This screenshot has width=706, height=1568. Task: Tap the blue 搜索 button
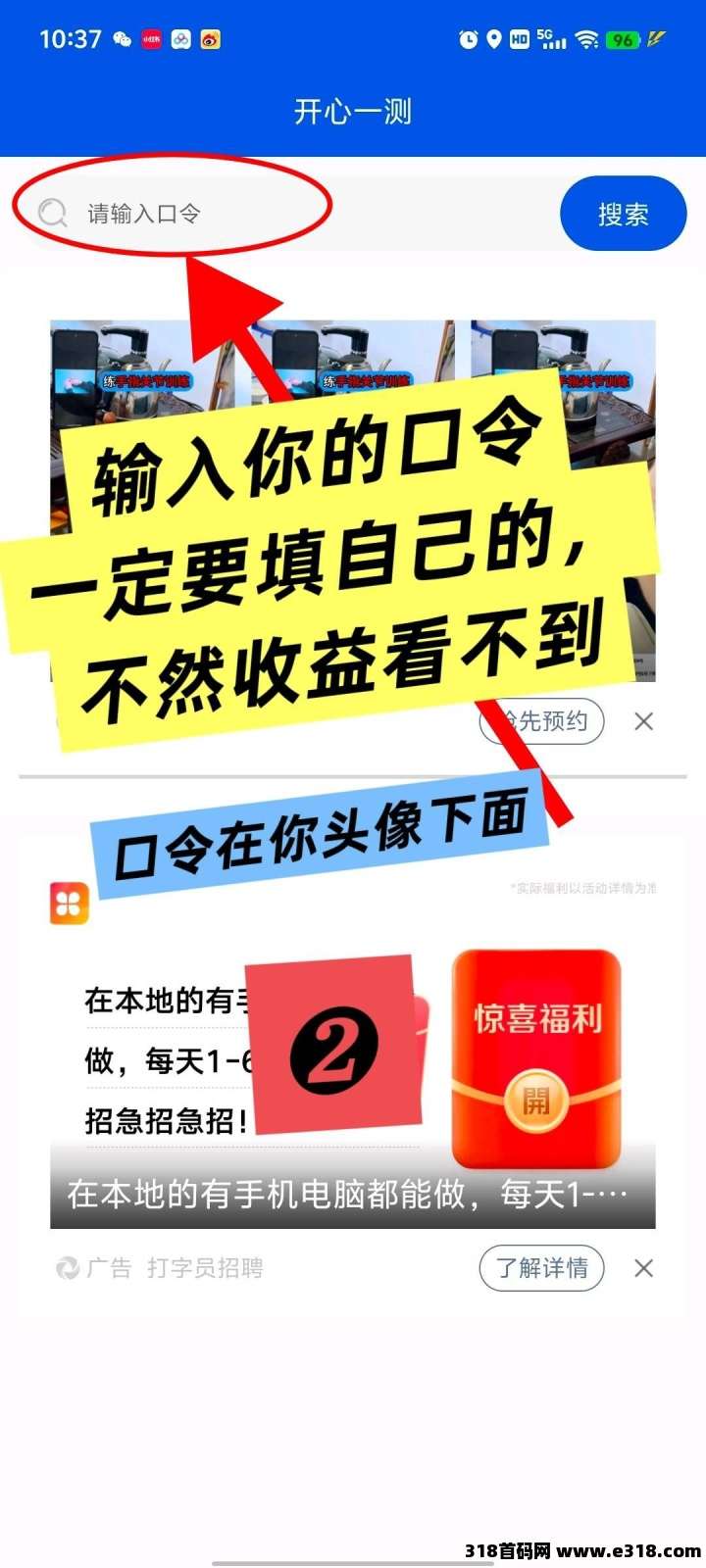coord(623,214)
